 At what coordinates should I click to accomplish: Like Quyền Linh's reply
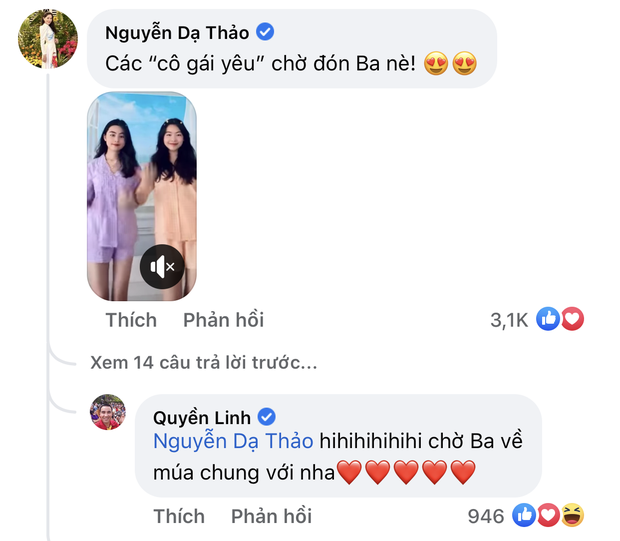tap(179, 516)
